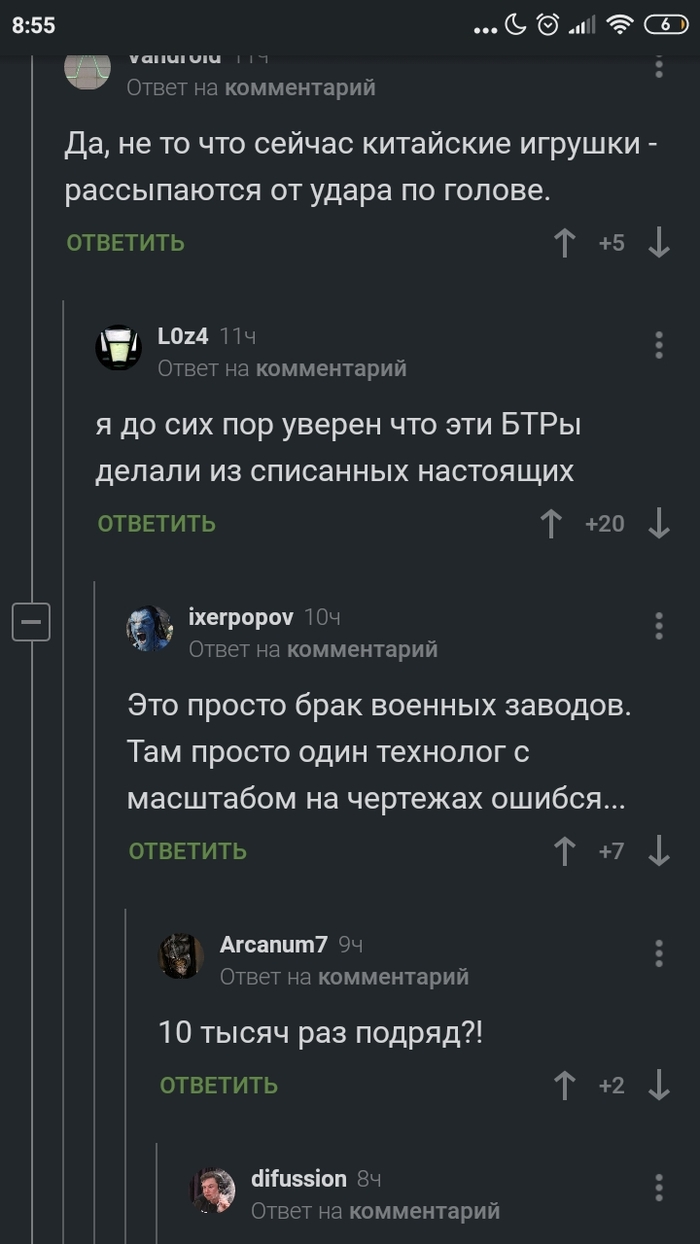This screenshot has width=700, height=1244.
Task: Reply to Arcanum7's comment
Action: pos(219,1085)
